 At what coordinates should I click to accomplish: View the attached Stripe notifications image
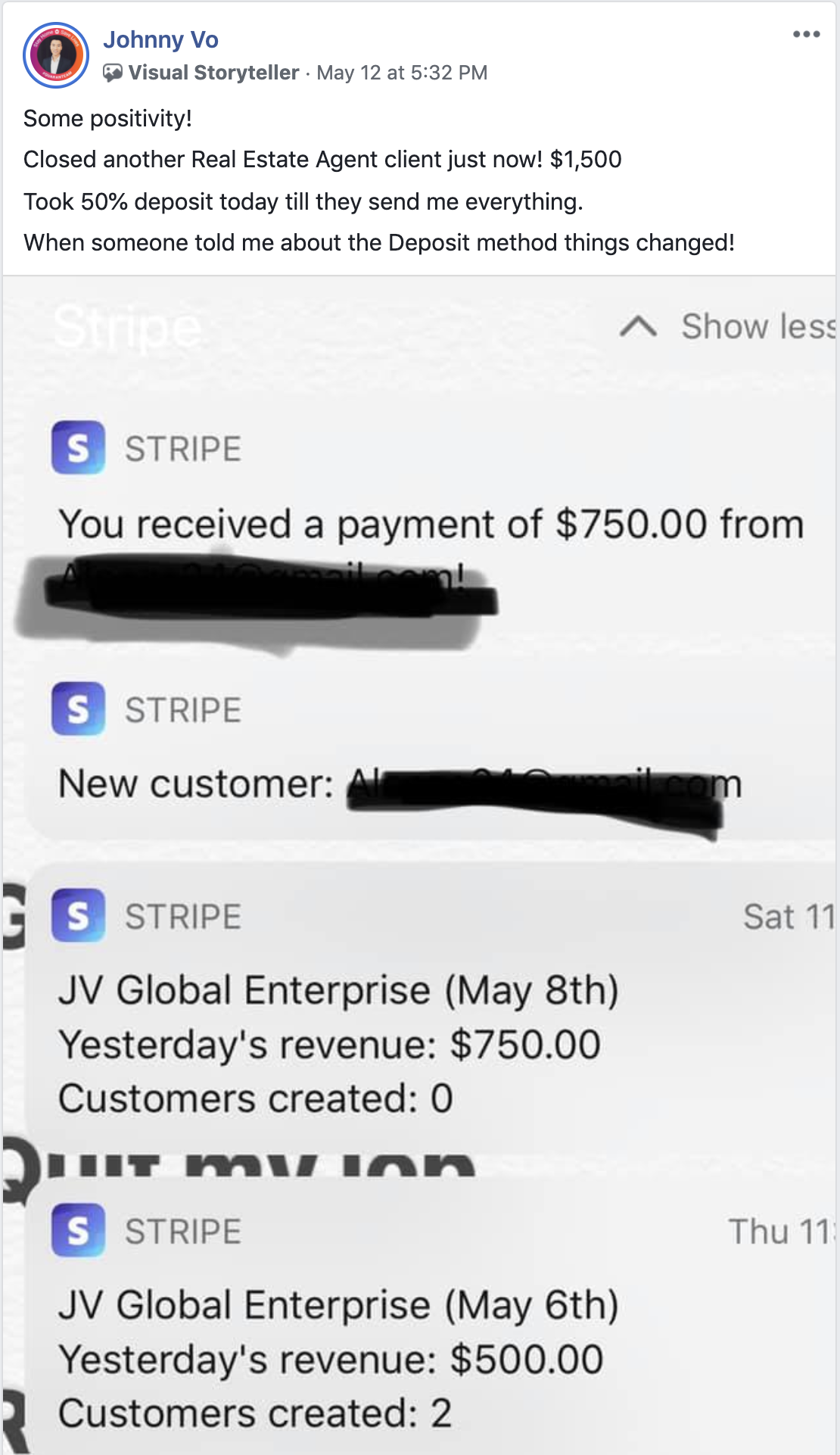pos(420,865)
